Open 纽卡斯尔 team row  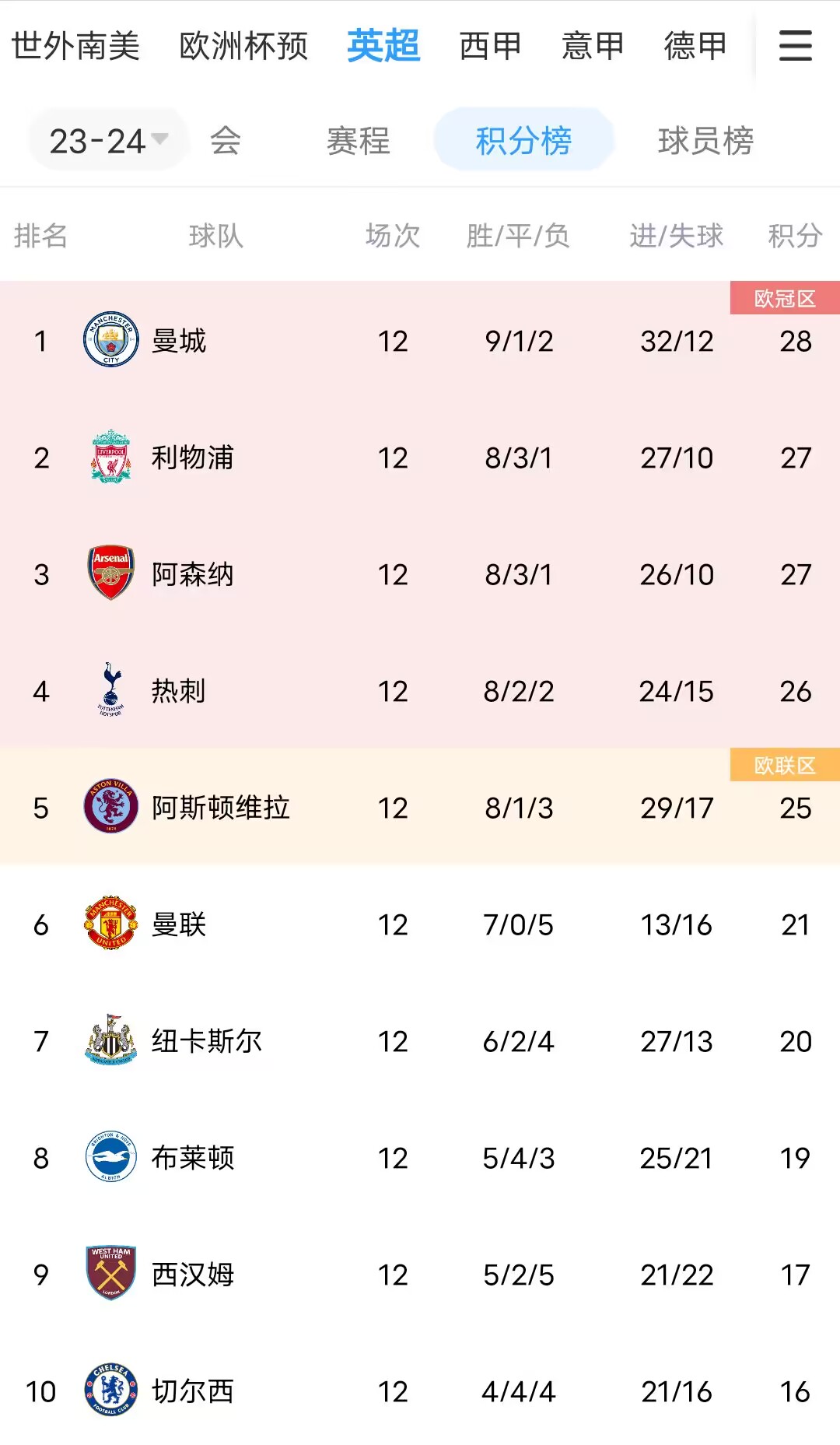420,1040
